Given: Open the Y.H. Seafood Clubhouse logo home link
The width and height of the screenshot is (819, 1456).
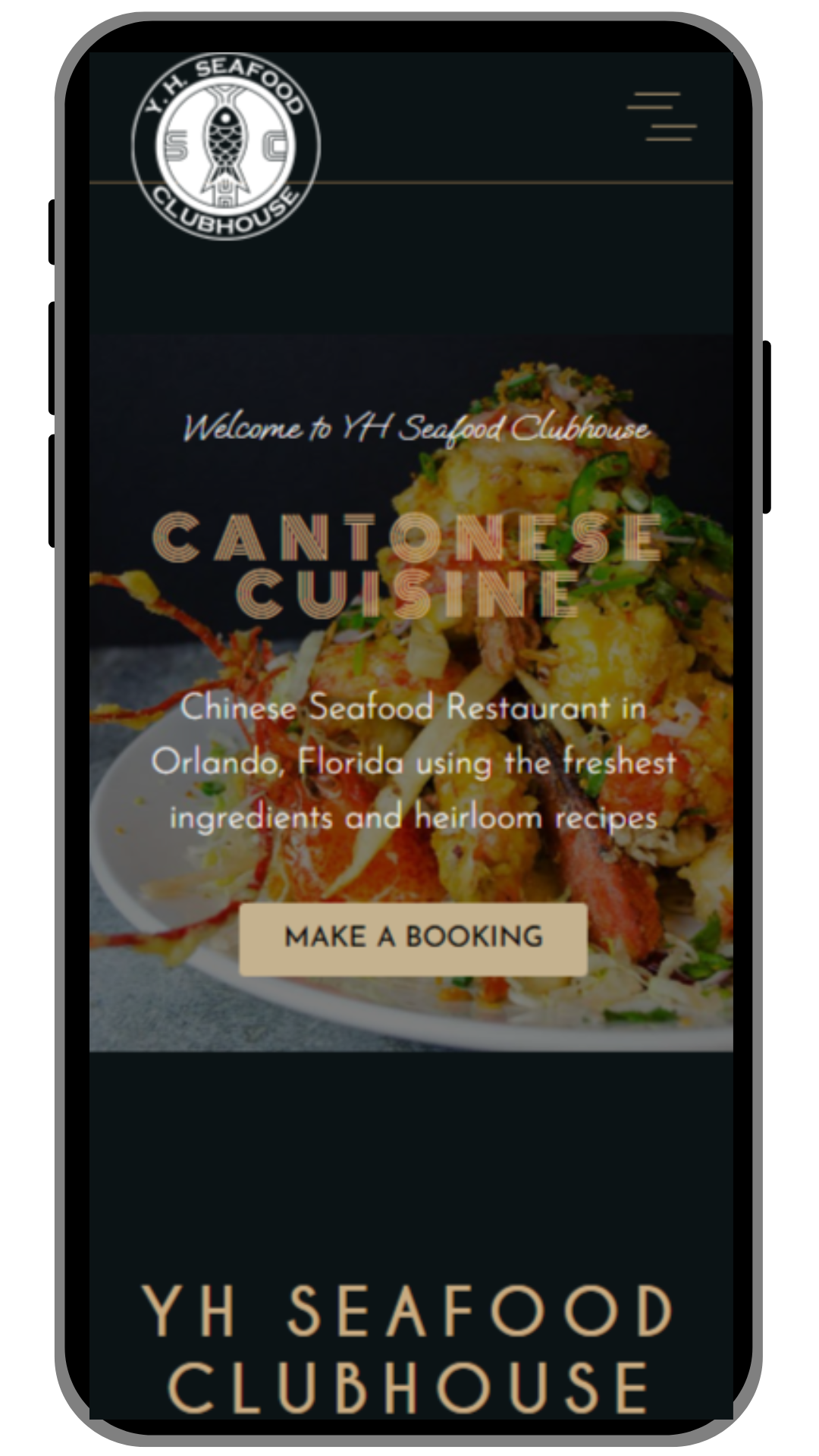Looking at the screenshot, I should 226,145.
